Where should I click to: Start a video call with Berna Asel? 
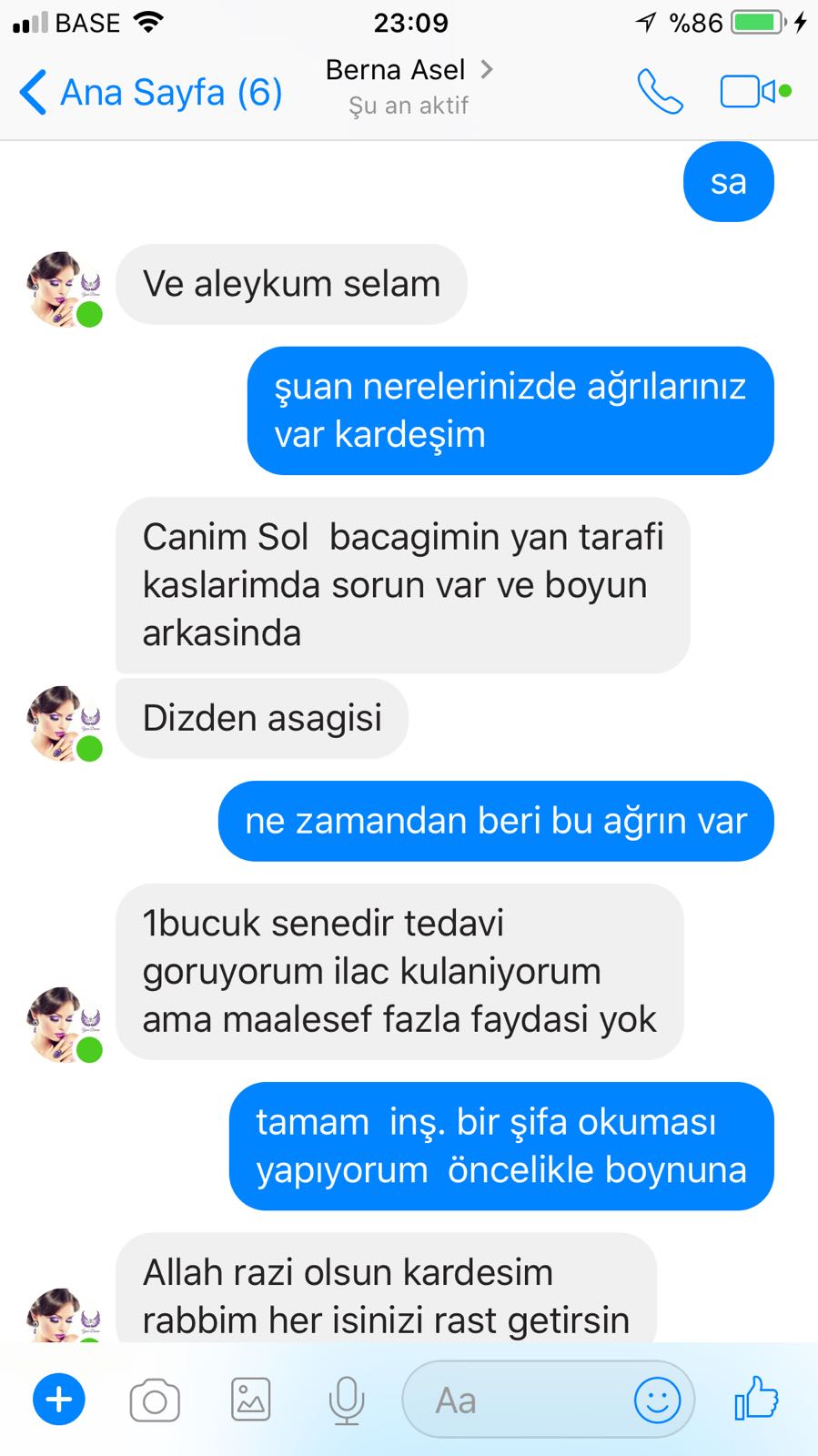pos(755,91)
